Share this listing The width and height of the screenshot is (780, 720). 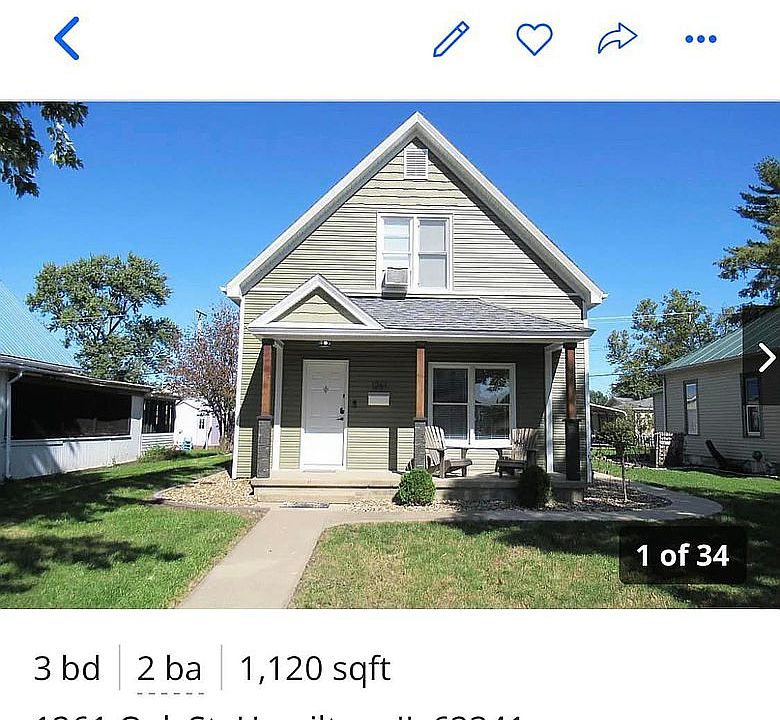point(617,39)
